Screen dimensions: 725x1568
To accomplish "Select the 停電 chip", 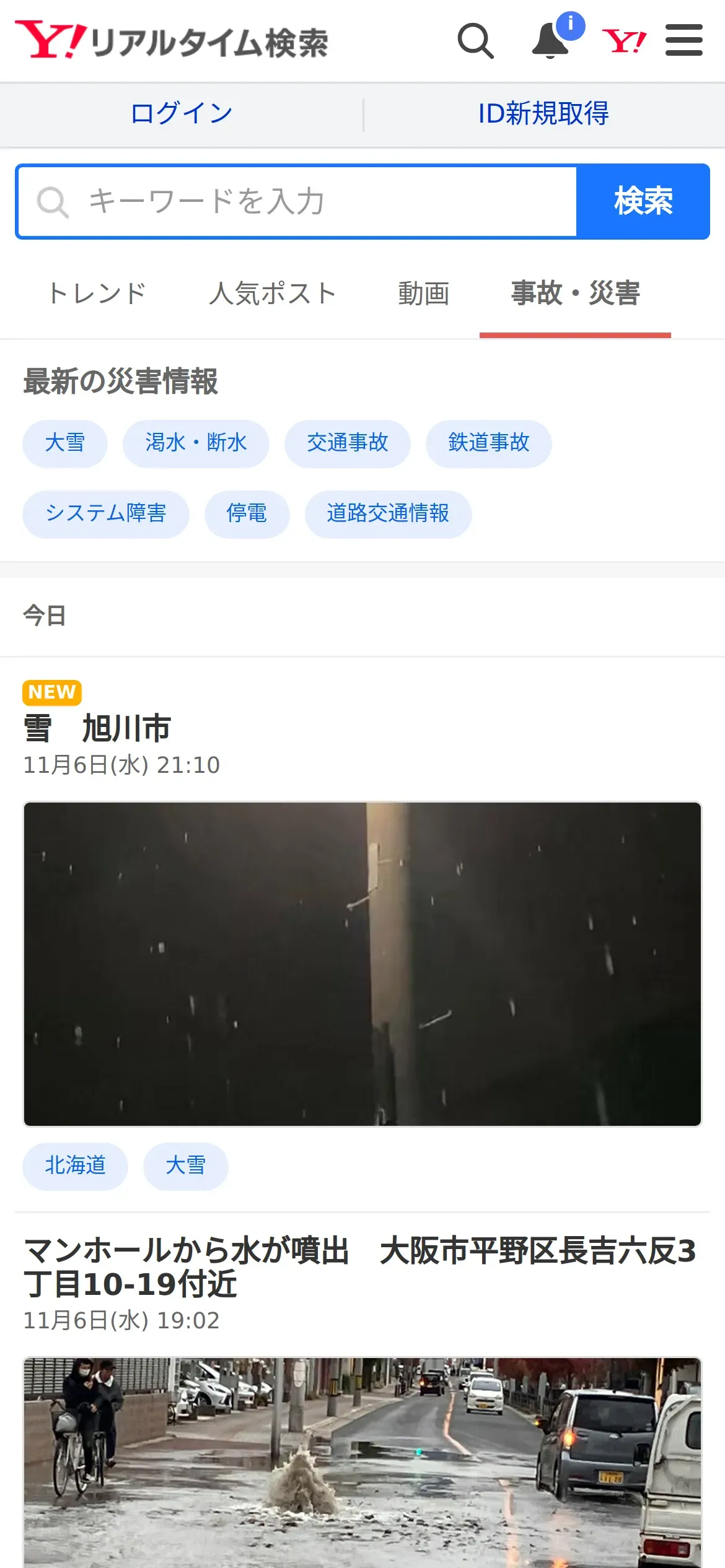I will click(247, 514).
